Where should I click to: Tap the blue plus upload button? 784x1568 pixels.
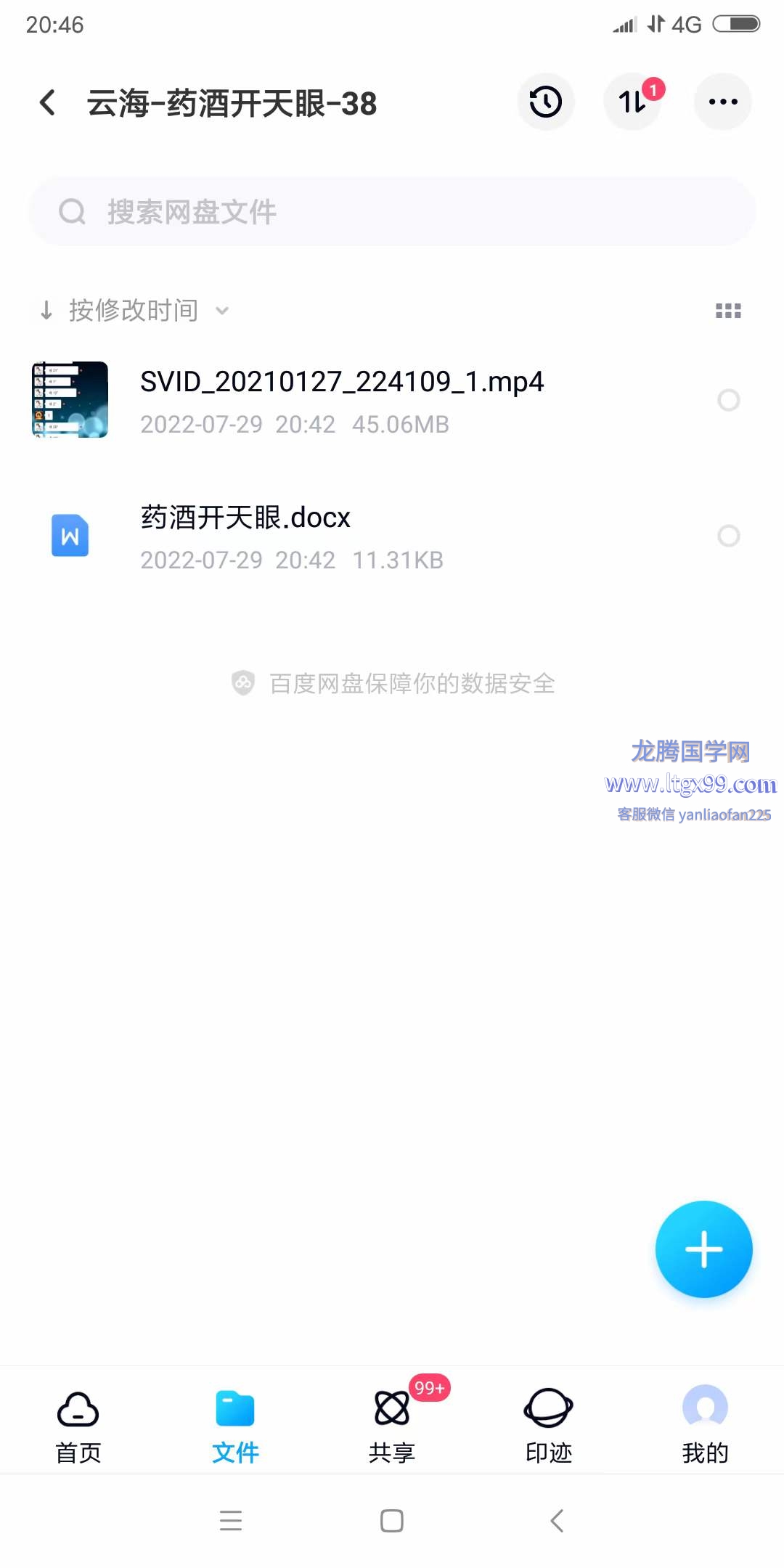pos(703,1249)
